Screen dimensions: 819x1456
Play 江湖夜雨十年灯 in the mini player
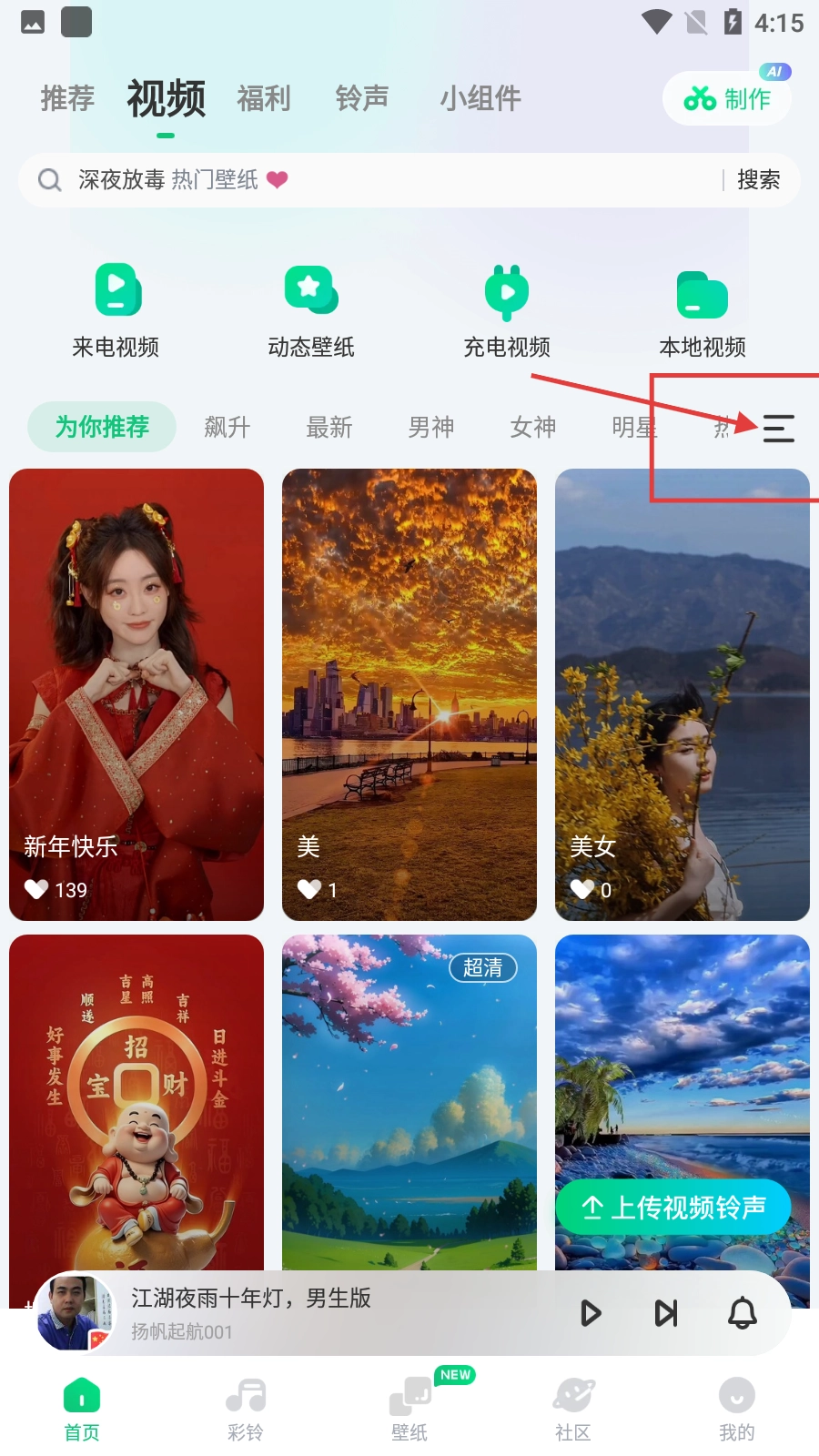click(x=591, y=1313)
